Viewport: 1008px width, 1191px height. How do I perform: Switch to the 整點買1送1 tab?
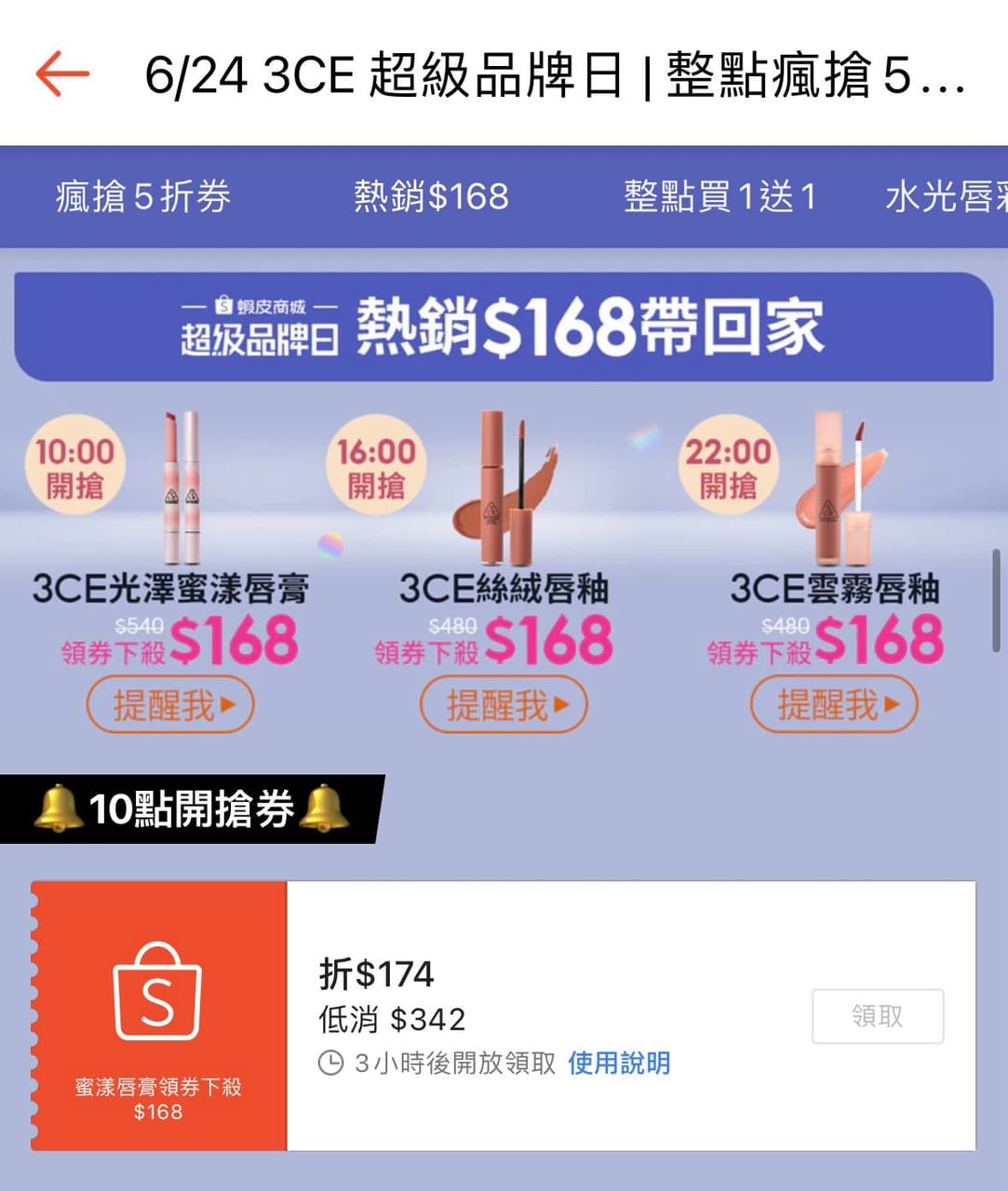720,196
